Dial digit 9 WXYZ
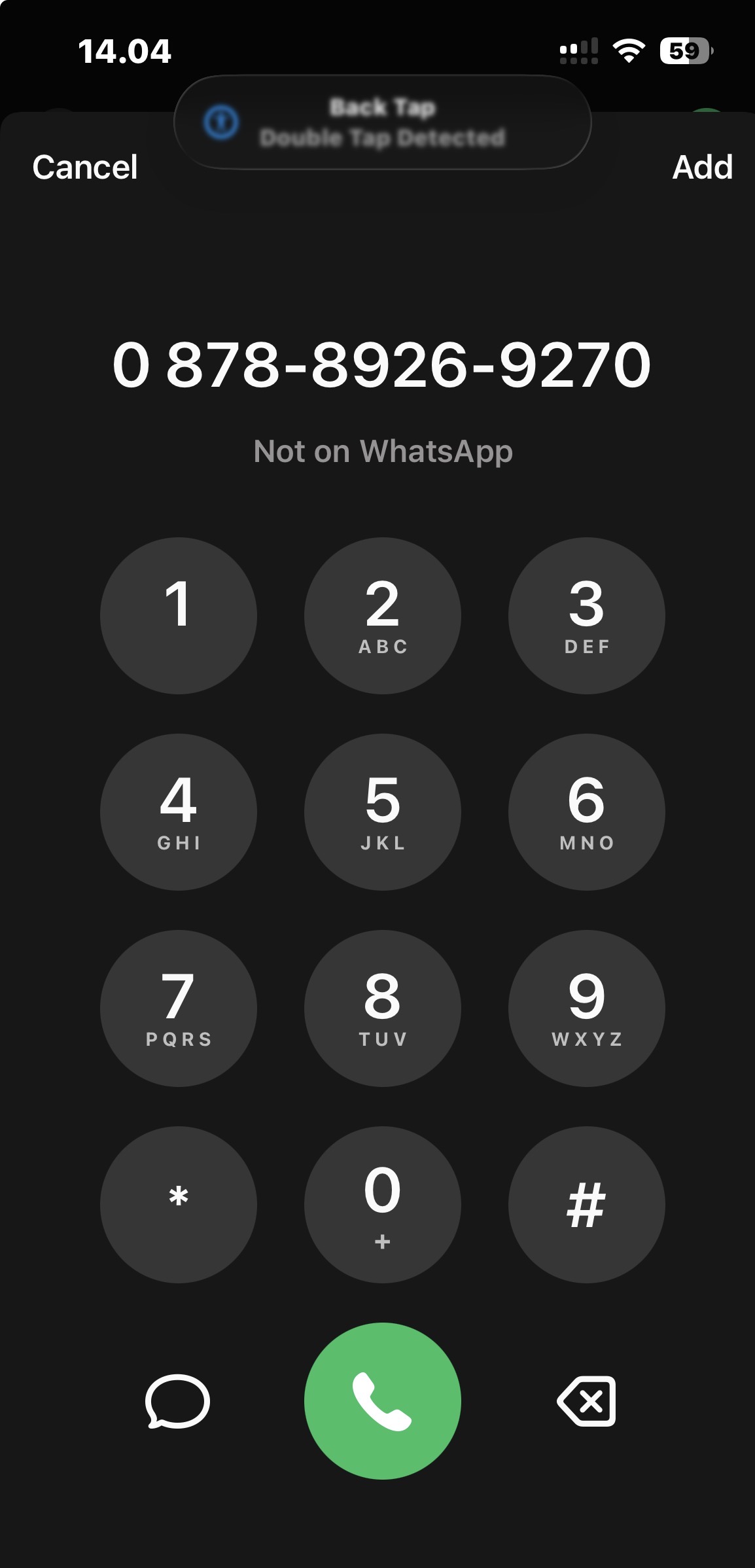This screenshot has width=755, height=1568. (x=586, y=1008)
